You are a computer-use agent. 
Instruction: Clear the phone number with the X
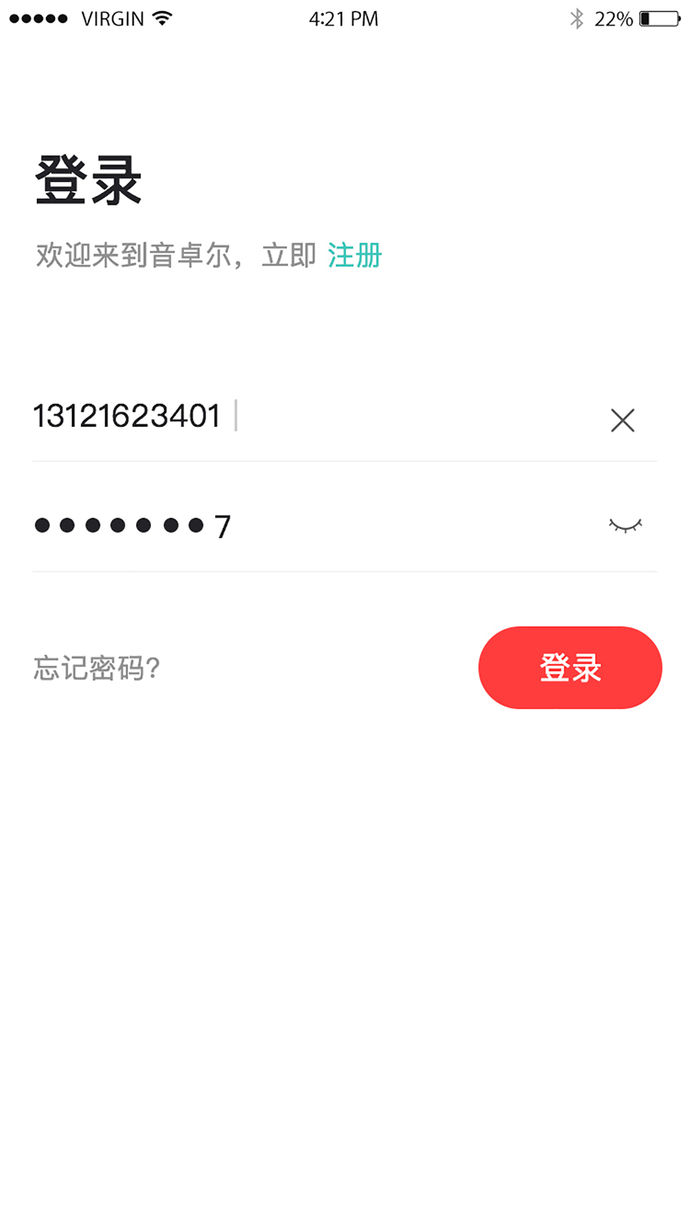(x=622, y=421)
